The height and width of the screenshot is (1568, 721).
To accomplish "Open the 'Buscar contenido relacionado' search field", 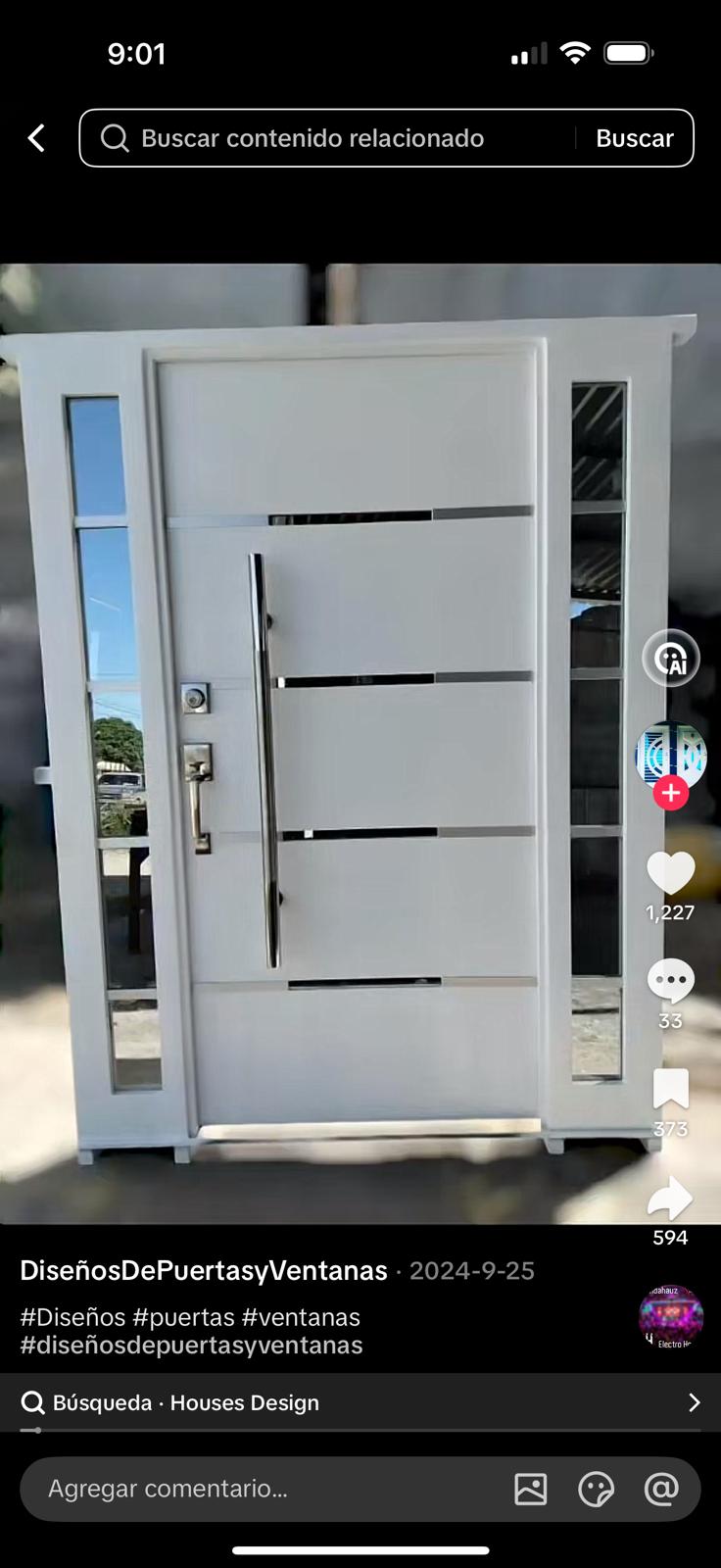I will pos(323,138).
